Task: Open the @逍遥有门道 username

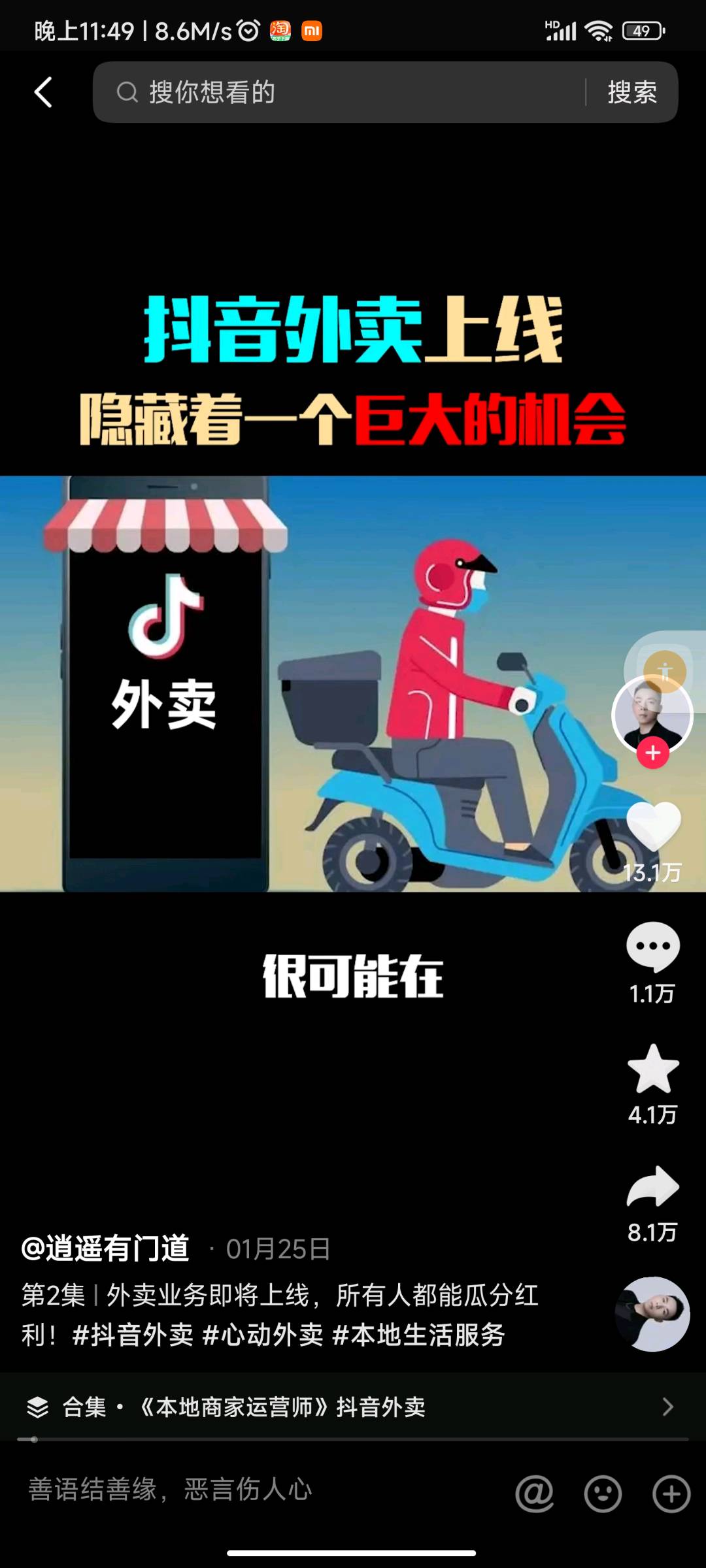Action: [106, 1249]
